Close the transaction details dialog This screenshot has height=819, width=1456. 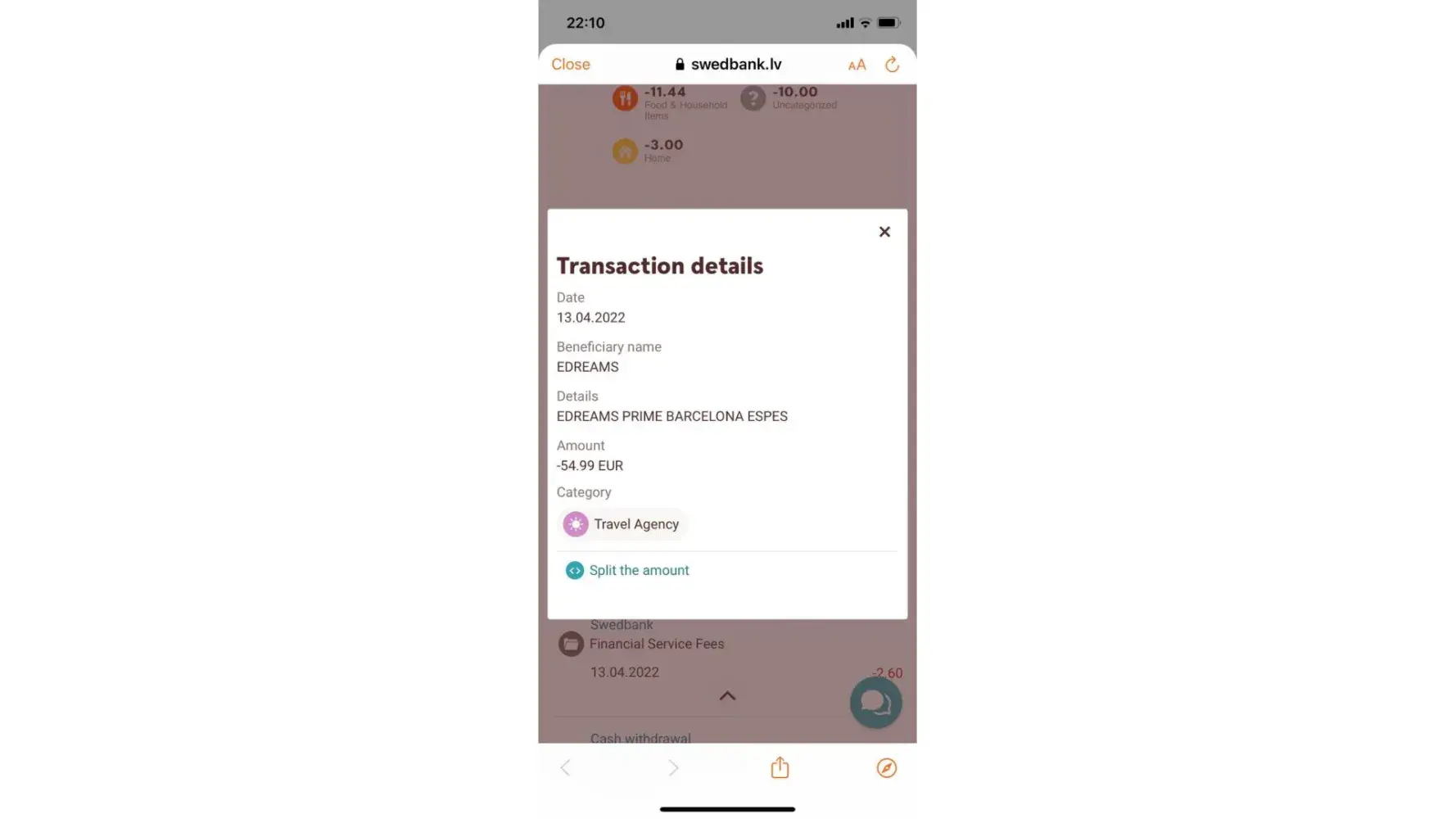(x=884, y=232)
